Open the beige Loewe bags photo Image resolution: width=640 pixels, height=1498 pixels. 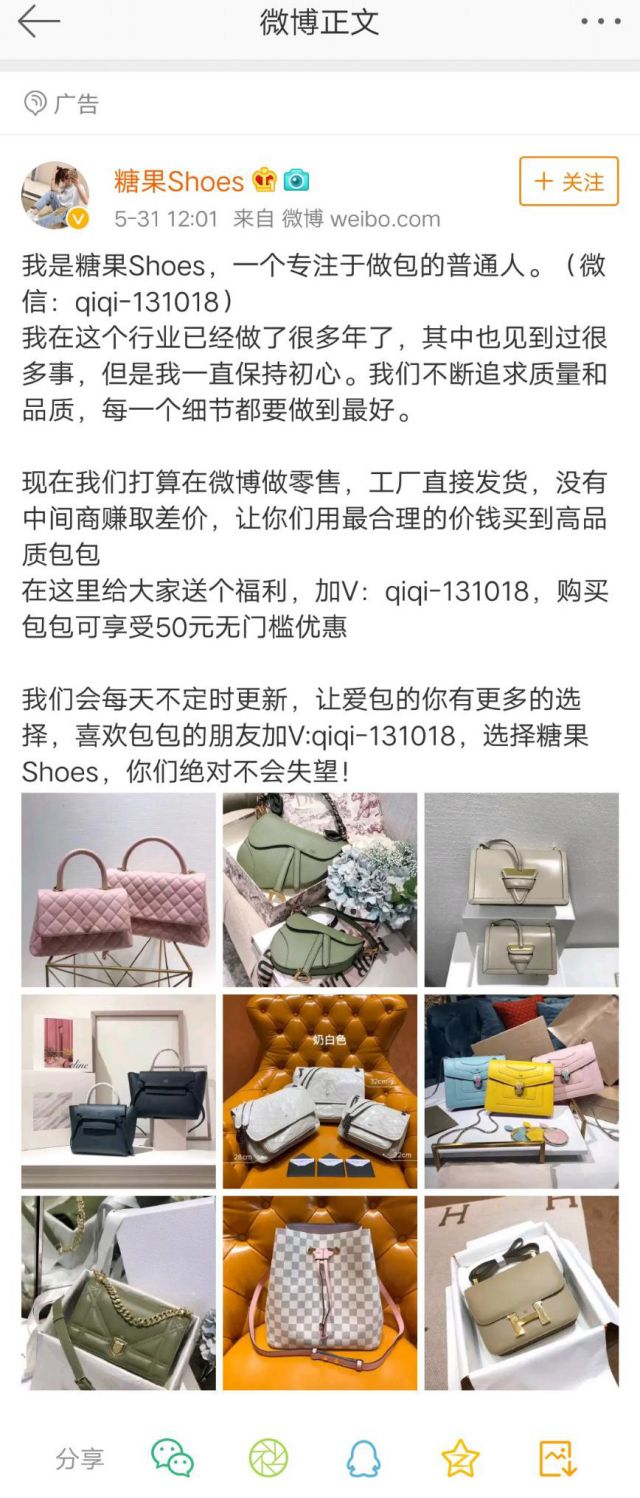(x=521, y=889)
